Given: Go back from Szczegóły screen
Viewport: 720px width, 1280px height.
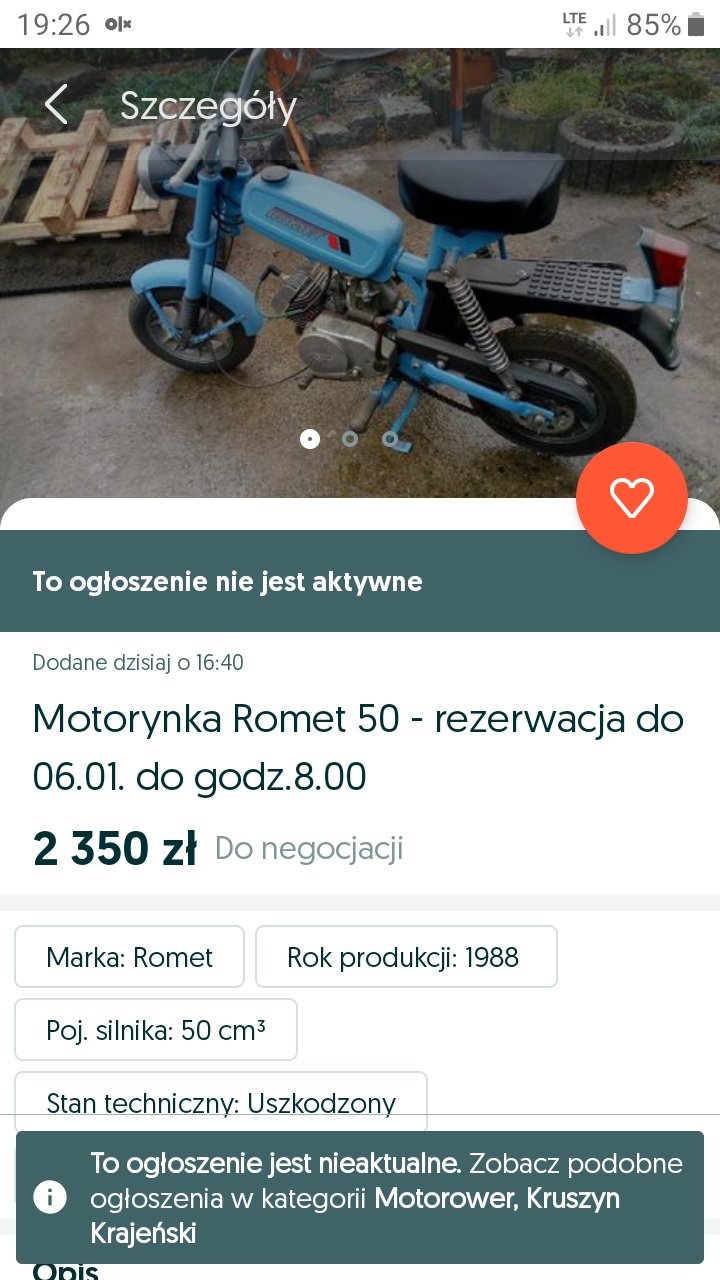Looking at the screenshot, I should click(x=56, y=105).
